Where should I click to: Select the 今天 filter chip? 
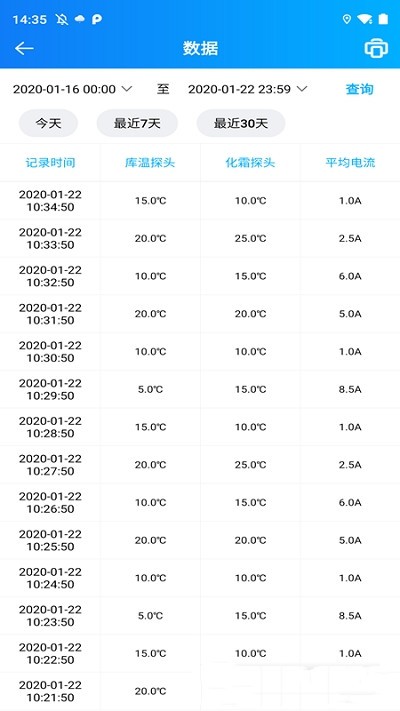point(48,123)
